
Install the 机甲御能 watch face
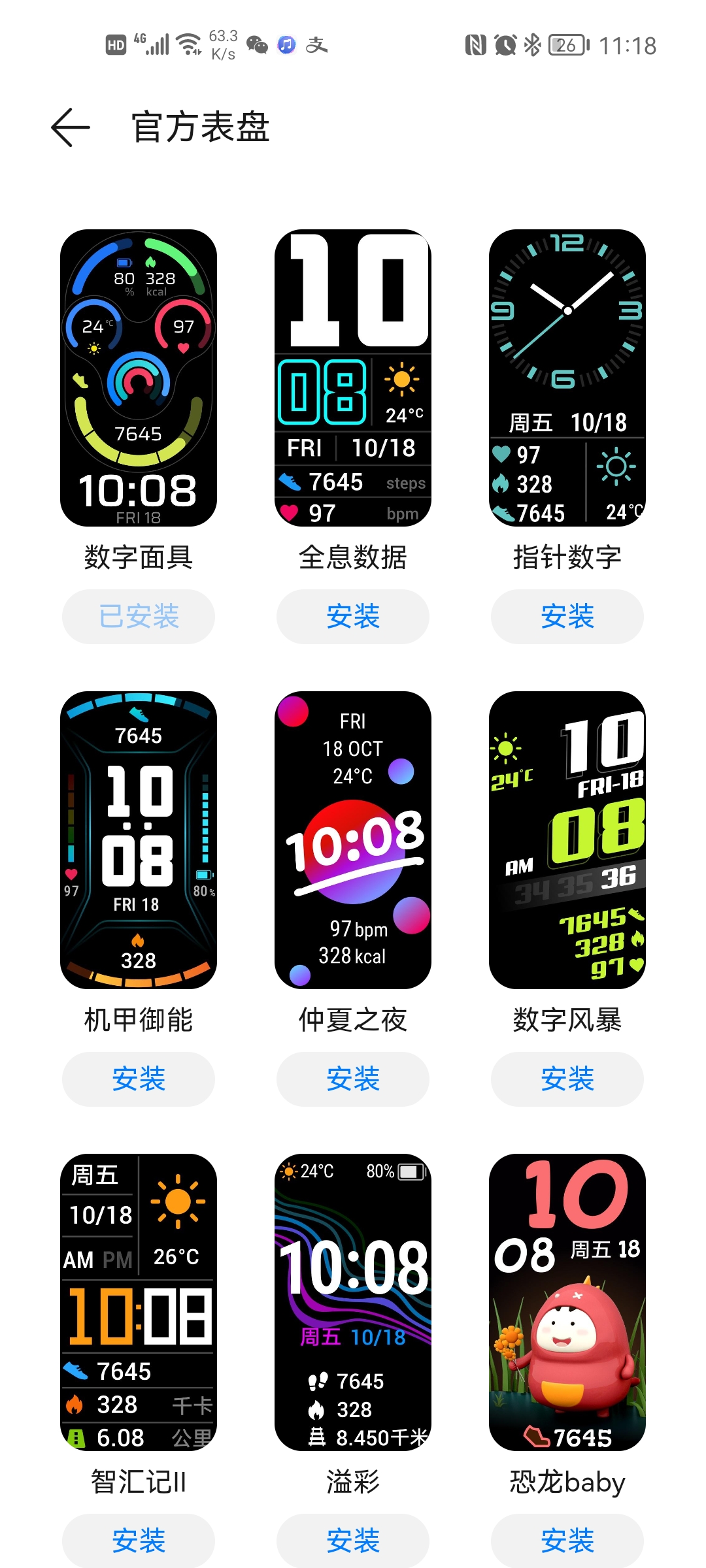point(139,1079)
